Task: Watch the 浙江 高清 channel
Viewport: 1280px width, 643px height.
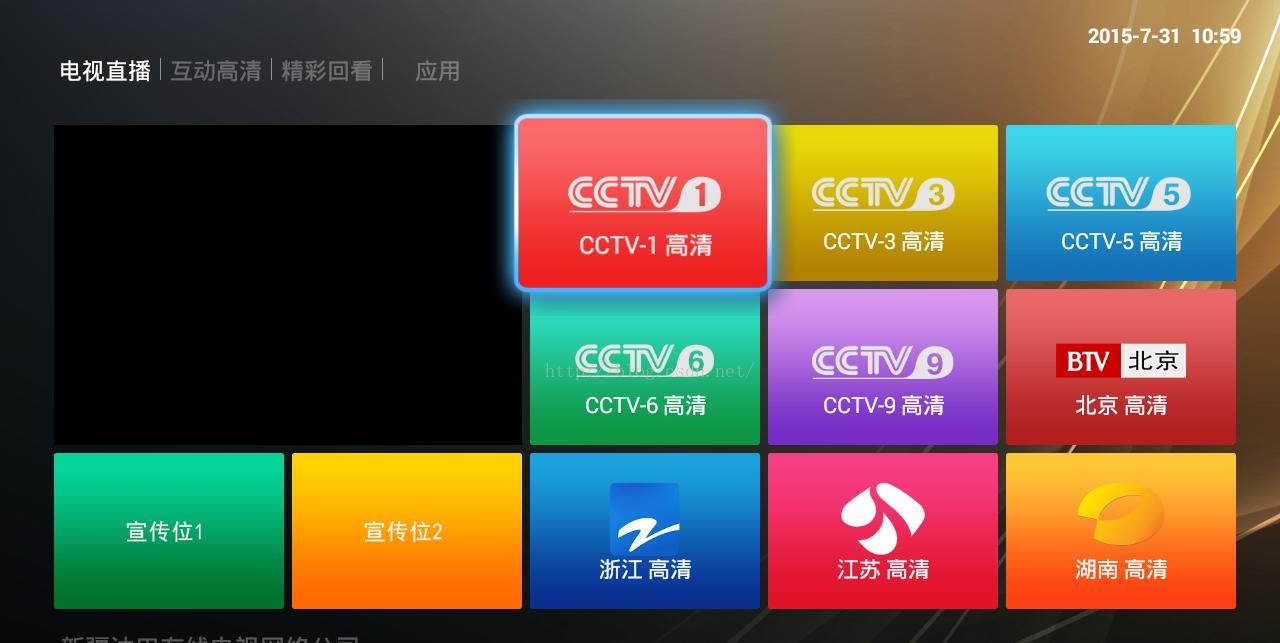Action: (645, 531)
